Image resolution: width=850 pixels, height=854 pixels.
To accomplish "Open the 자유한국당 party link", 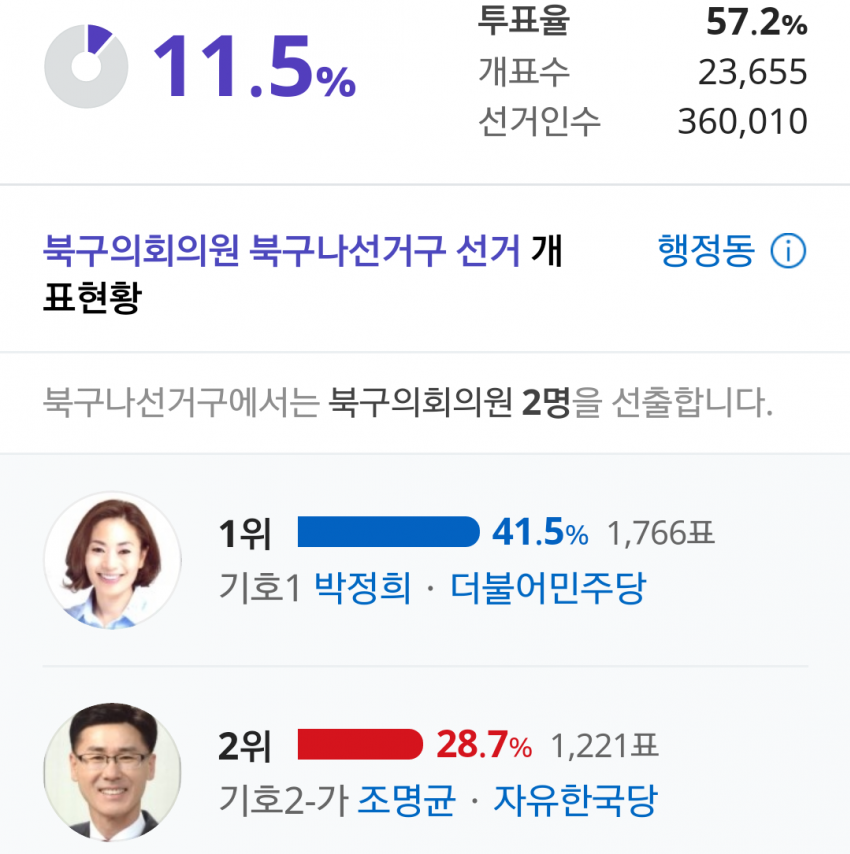I will [x=575, y=799].
